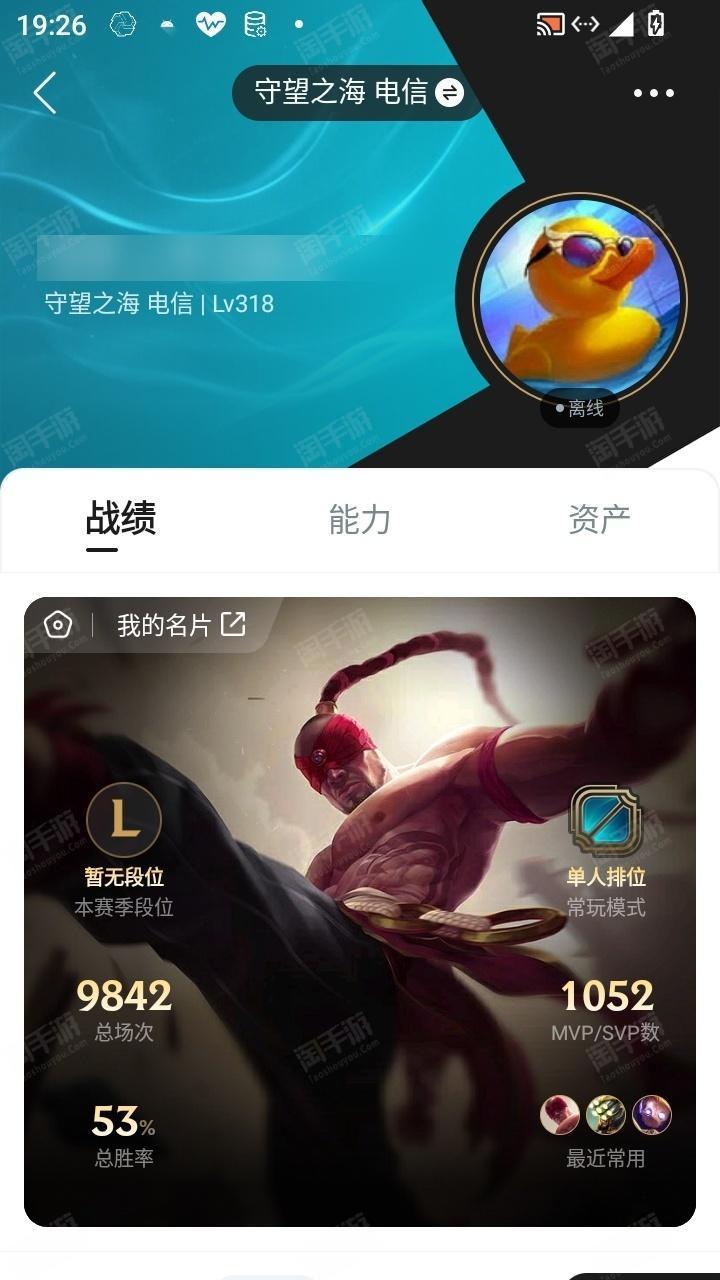Screen dimensions: 720x1280
Task: Go back using the top-left arrow
Action: [x=45, y=93]
